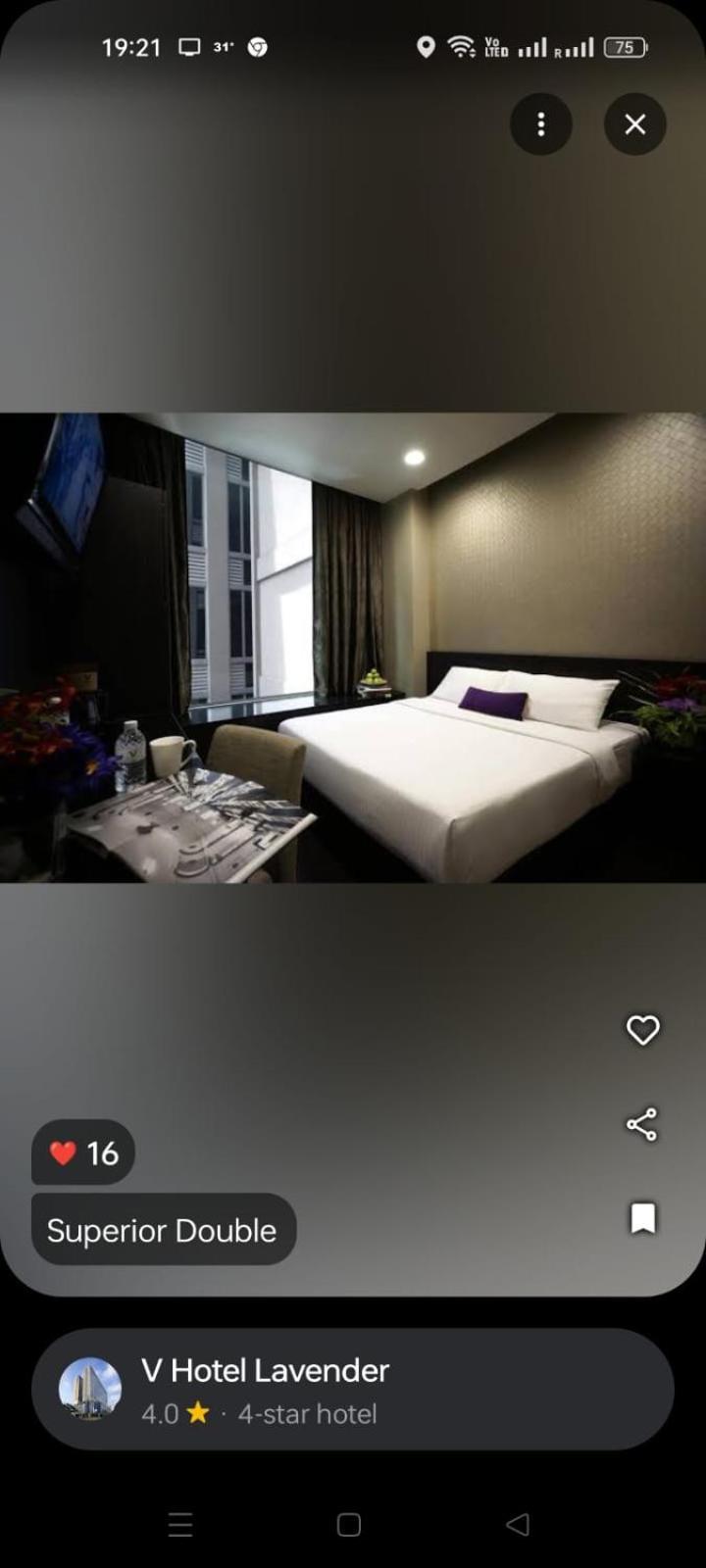Like this Superior Double photo
Screen dimensions: 706x1568
(642, 1030)
